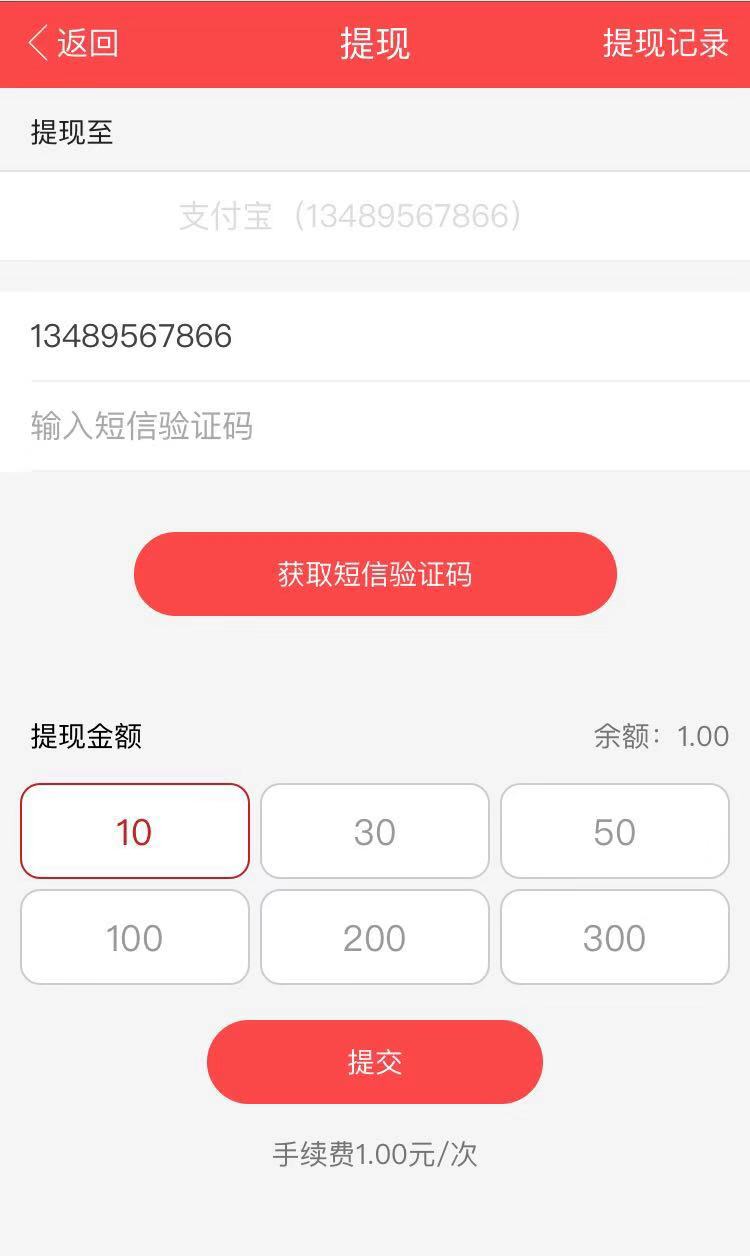Choose the 100 amount option
Image resolution: width=750 pixels, height=1256 pixels.
point(135,937)
